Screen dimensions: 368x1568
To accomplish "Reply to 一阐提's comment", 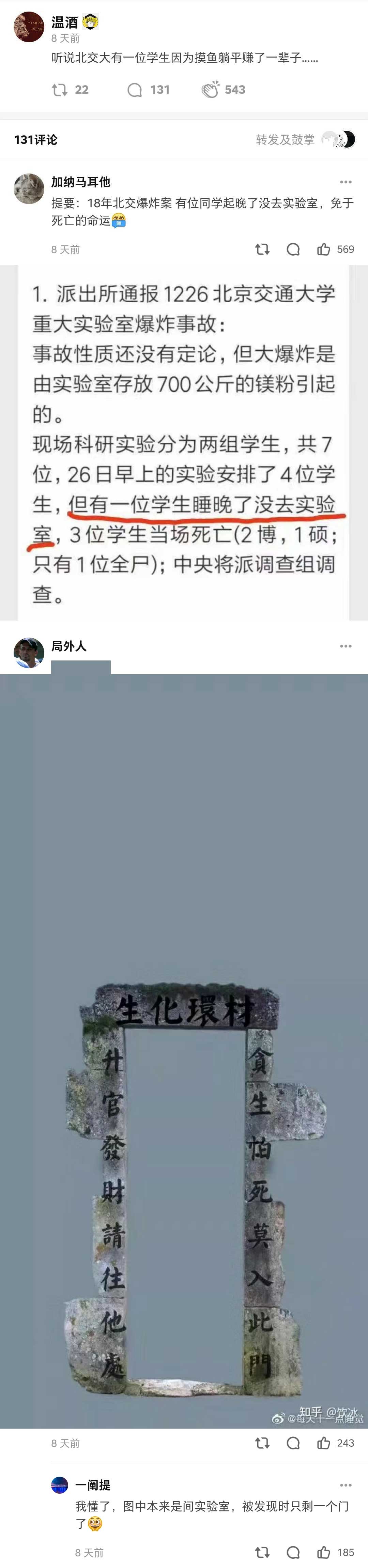I will point(293,1552).
